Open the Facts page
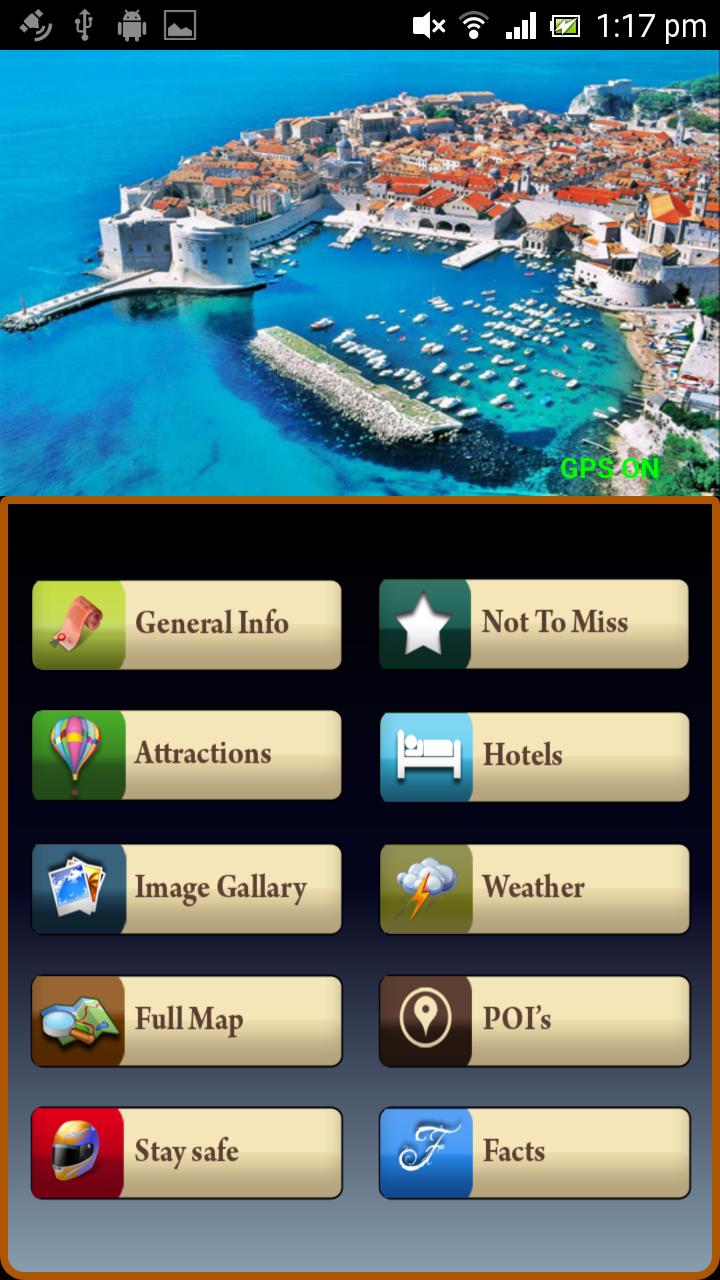 (x=535, y=1153)
